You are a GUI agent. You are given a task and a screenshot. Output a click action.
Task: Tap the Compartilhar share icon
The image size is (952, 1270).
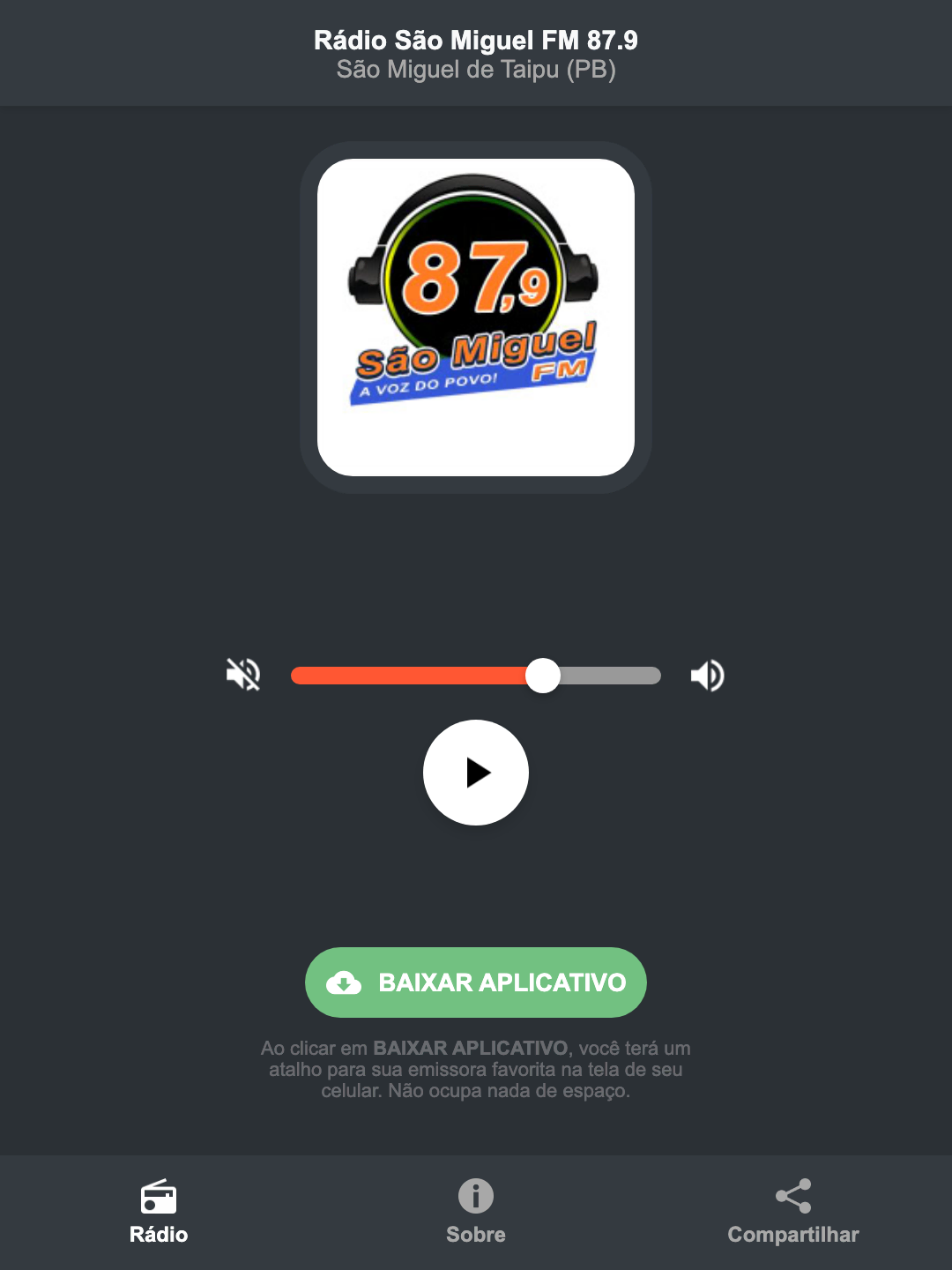792,1196
